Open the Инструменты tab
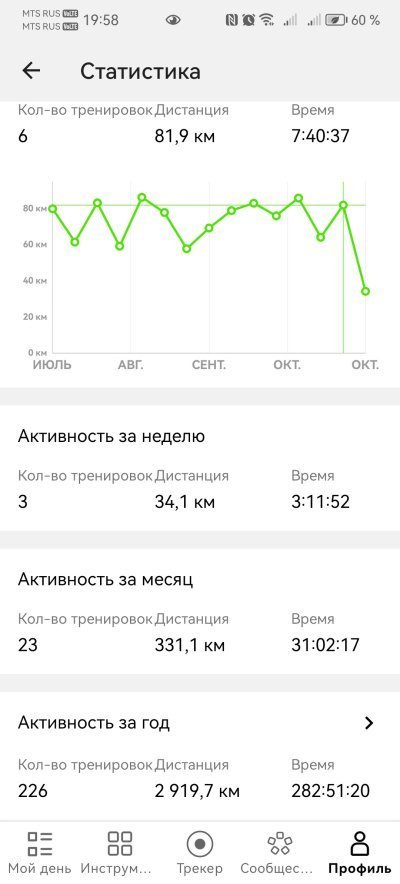This screenshot has width=400, height=884. [x=119, y=853]
